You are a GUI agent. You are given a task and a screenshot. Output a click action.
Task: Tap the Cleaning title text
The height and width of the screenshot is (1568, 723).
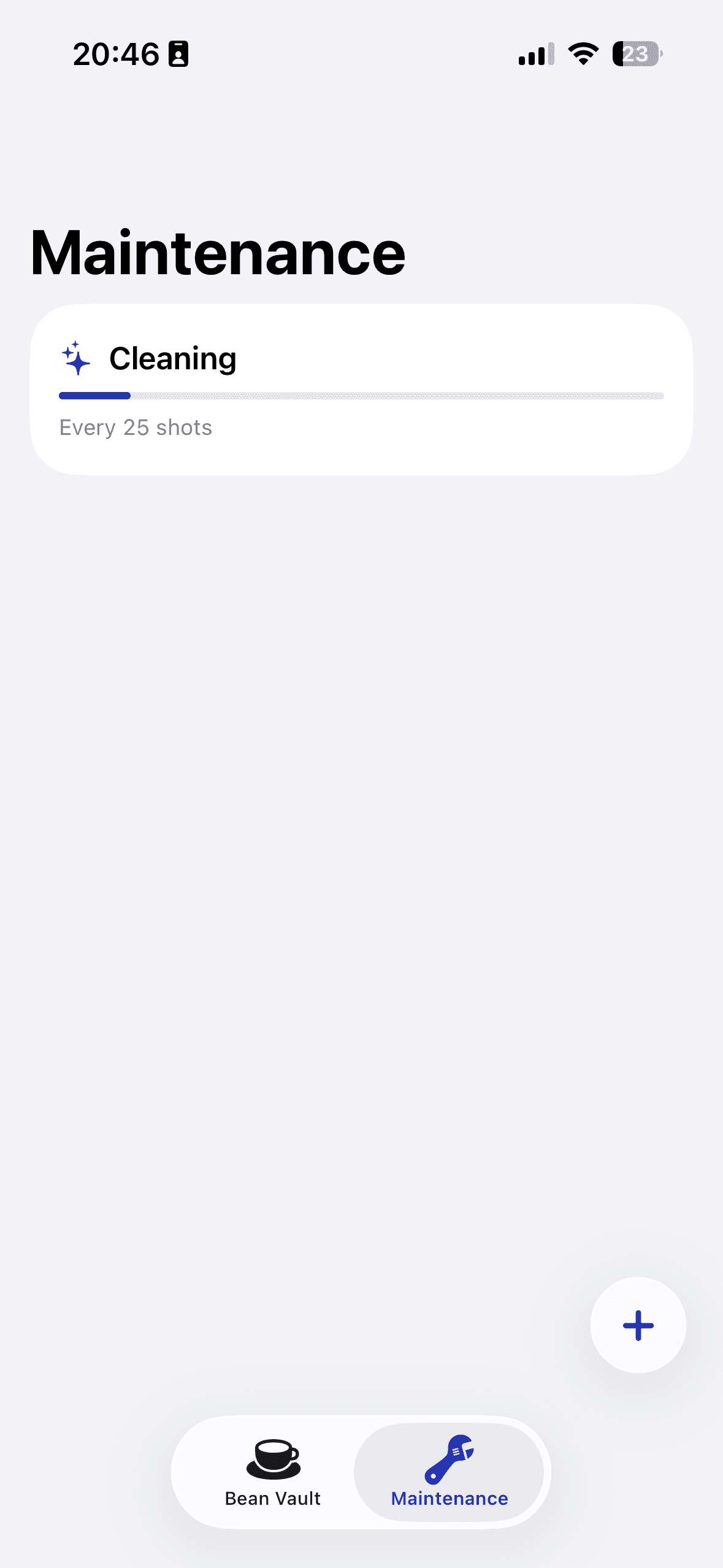coord(174,358)
